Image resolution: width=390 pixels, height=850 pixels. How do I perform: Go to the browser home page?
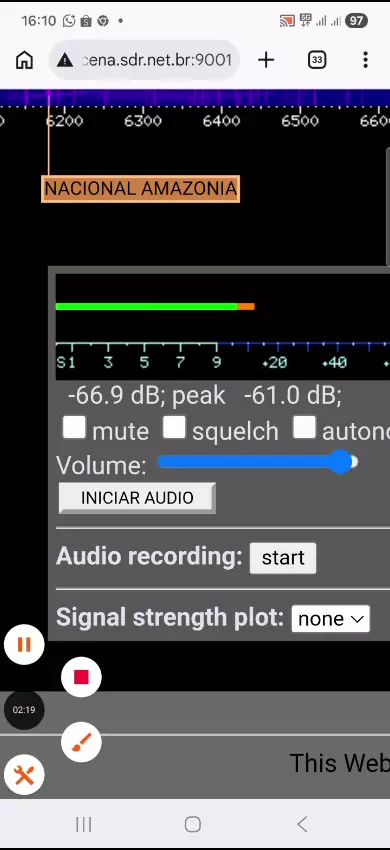coord(24,60)
